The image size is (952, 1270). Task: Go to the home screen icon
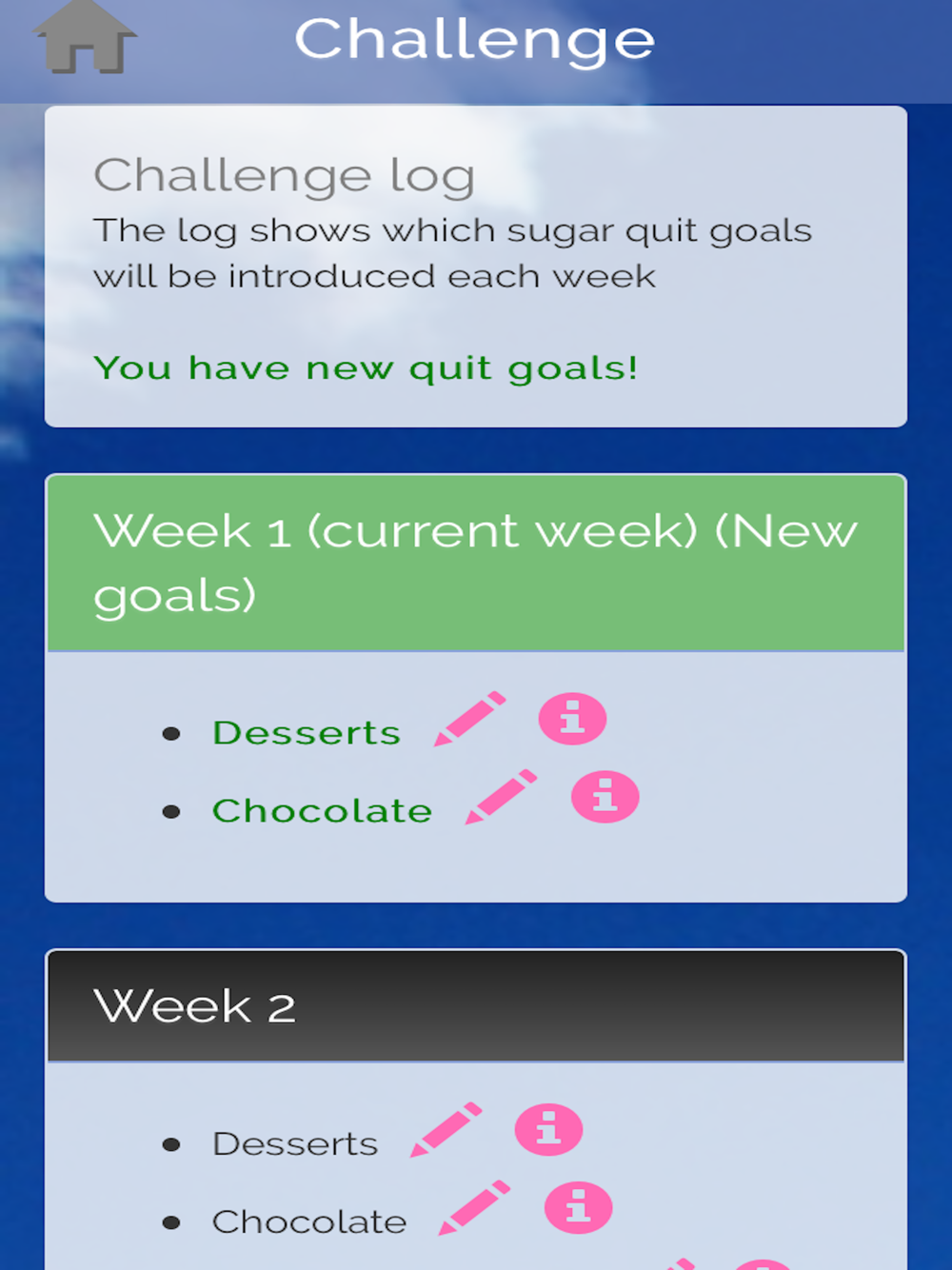point(85,40)
